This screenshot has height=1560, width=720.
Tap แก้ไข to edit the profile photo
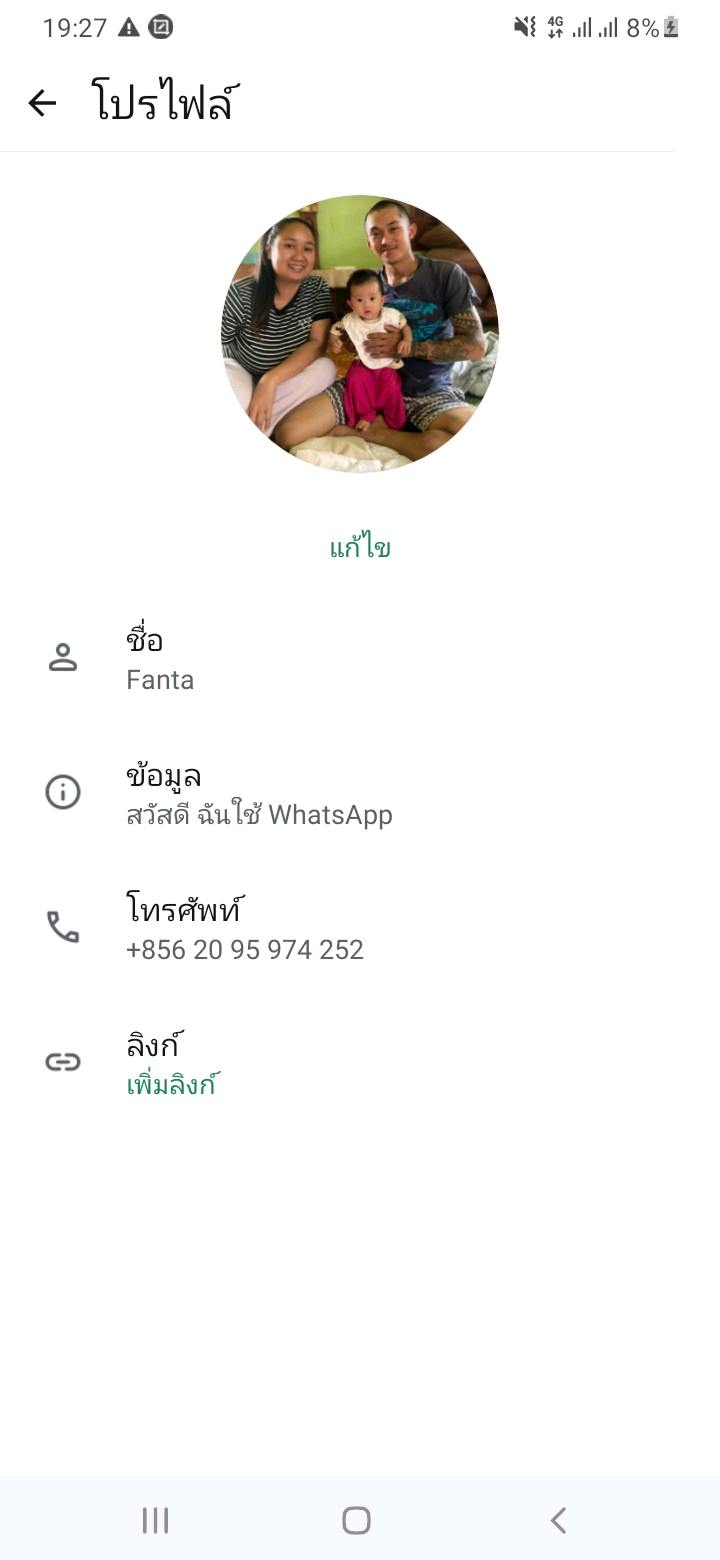360,548
